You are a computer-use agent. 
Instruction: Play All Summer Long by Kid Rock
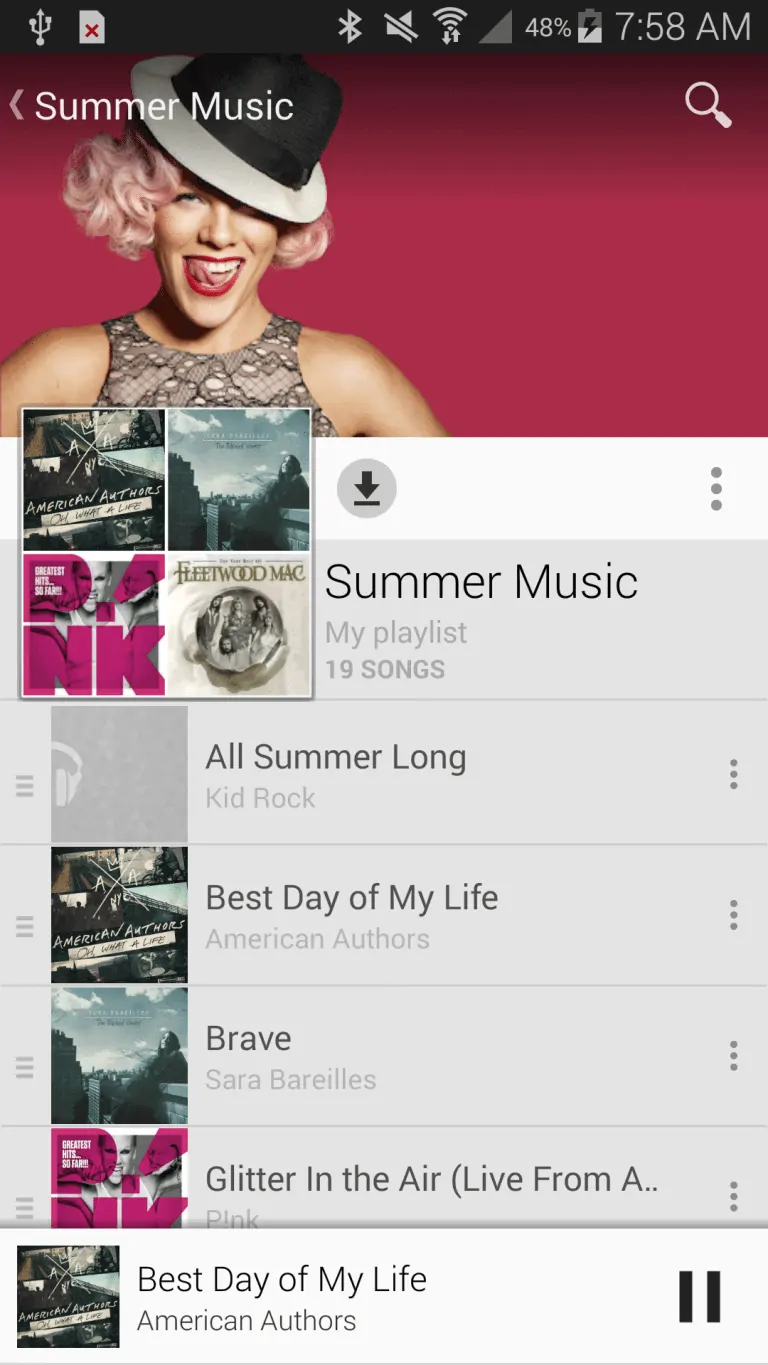point(384,774)
